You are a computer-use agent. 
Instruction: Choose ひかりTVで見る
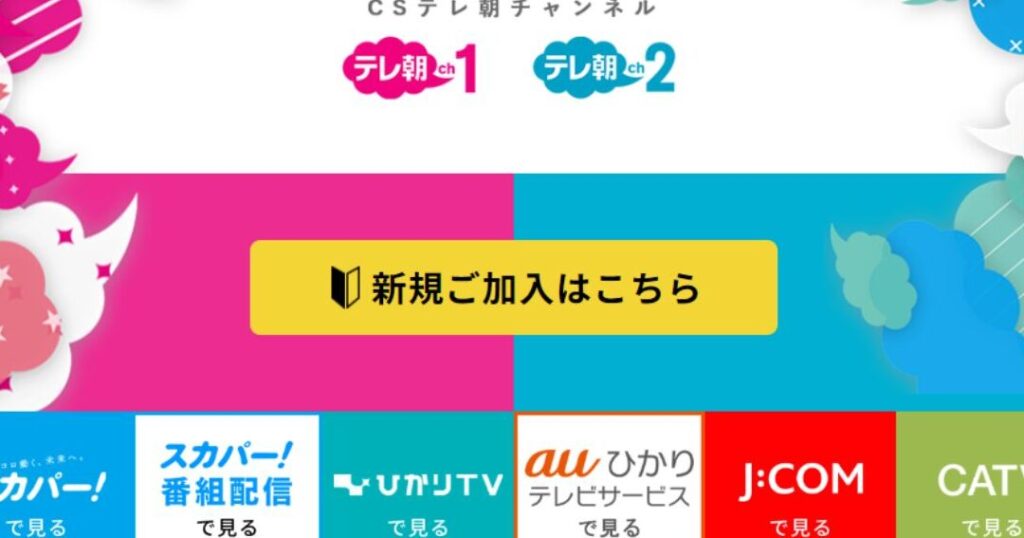(x=416, y=478)
